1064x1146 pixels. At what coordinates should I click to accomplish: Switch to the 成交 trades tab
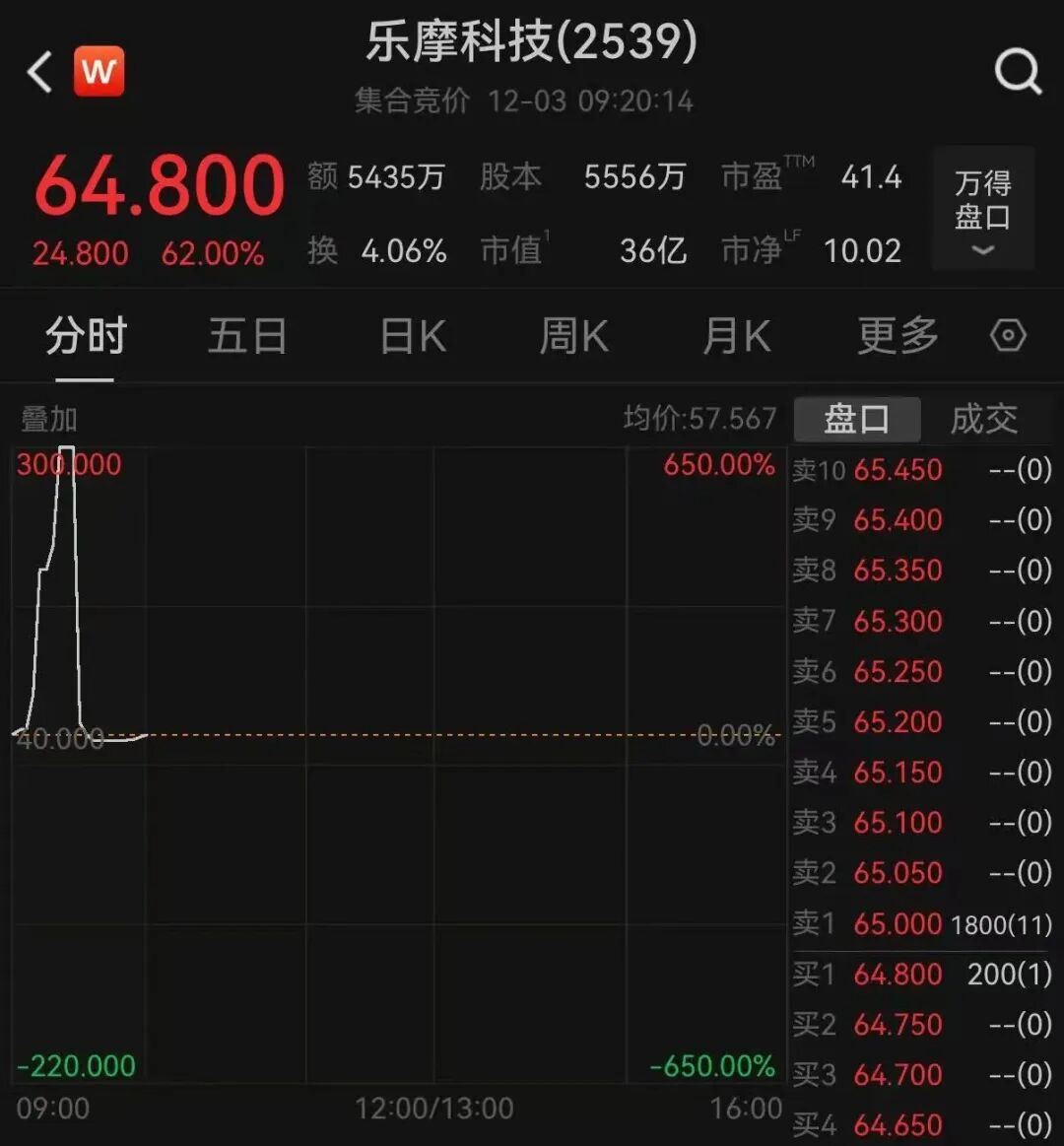[x=983, y=419]
